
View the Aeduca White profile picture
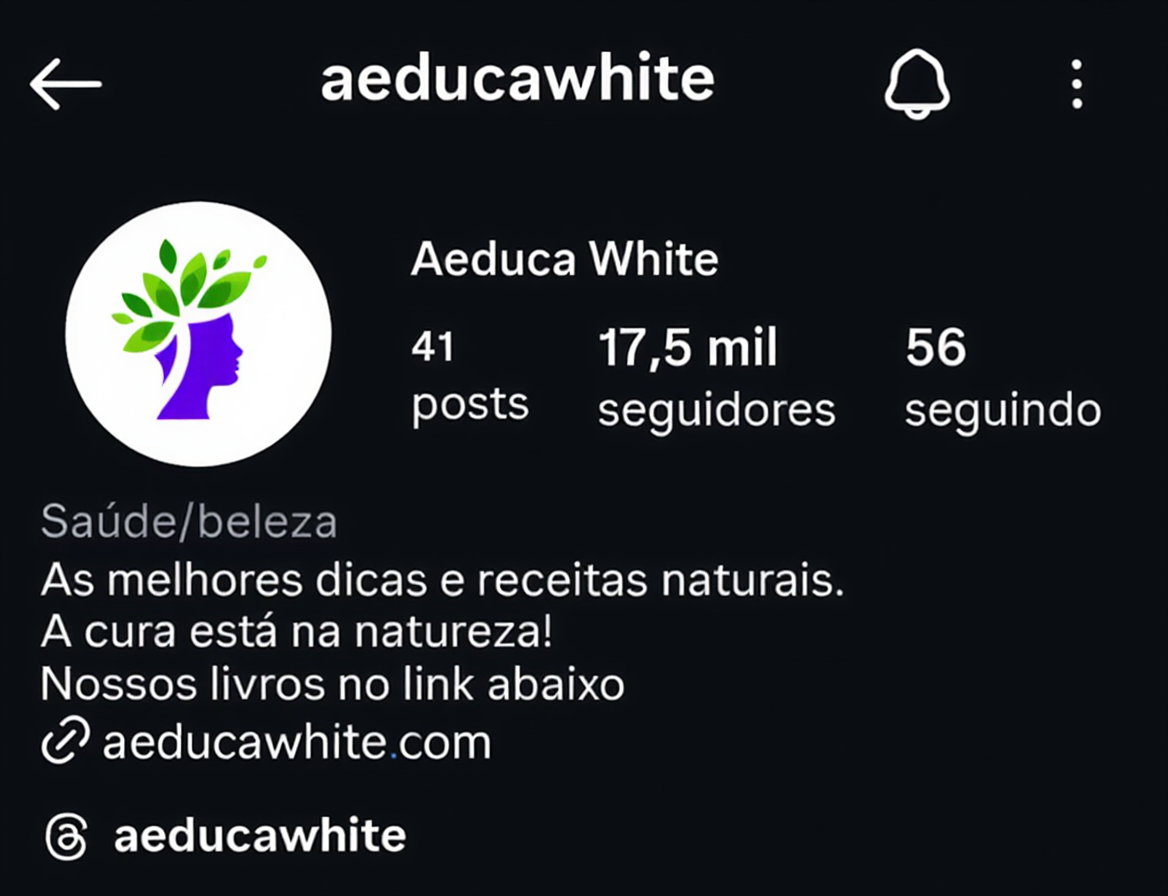point(198,334)
